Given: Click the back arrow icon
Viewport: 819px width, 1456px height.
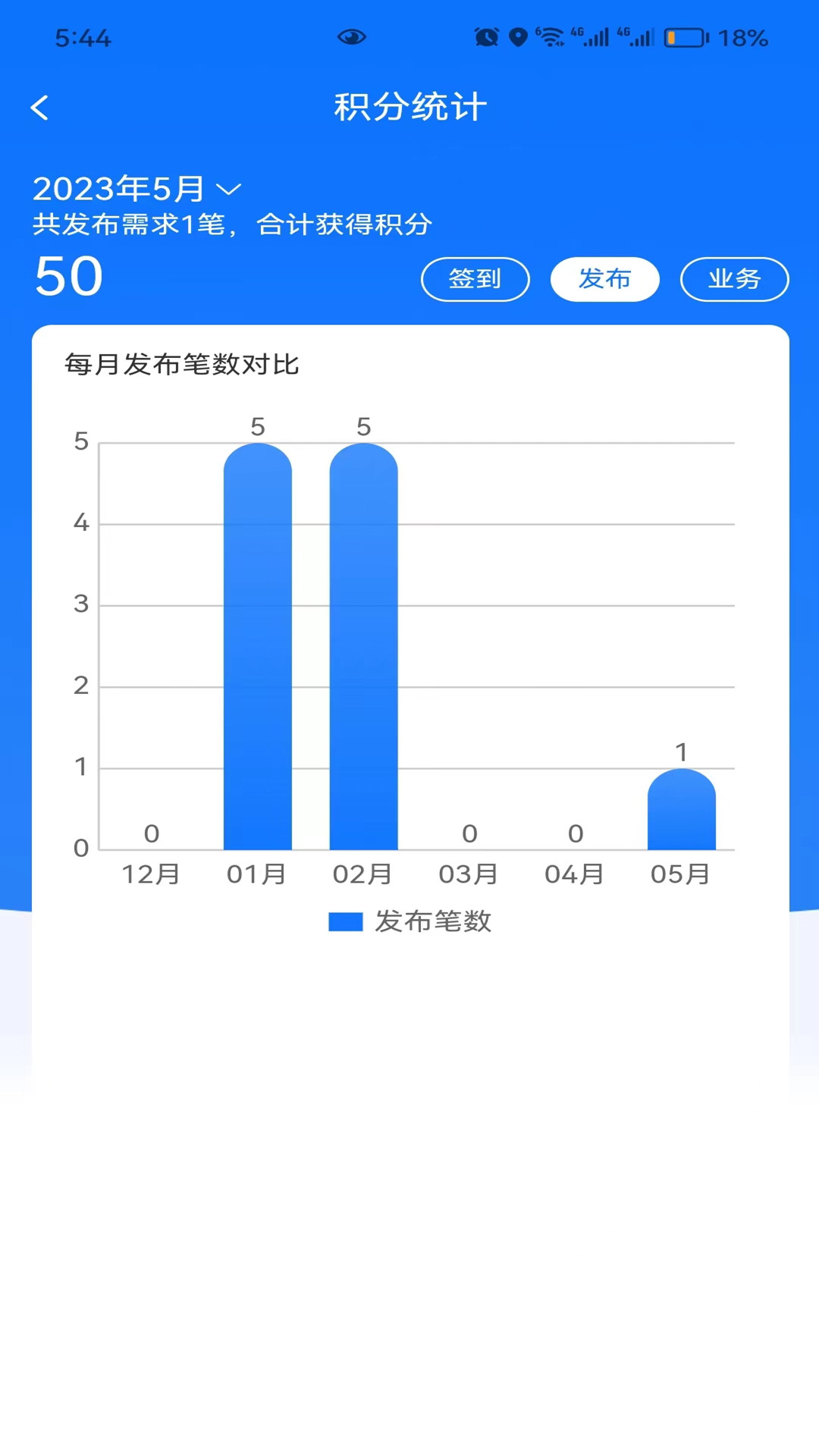Looking at the screenshot, I should 39,107.
